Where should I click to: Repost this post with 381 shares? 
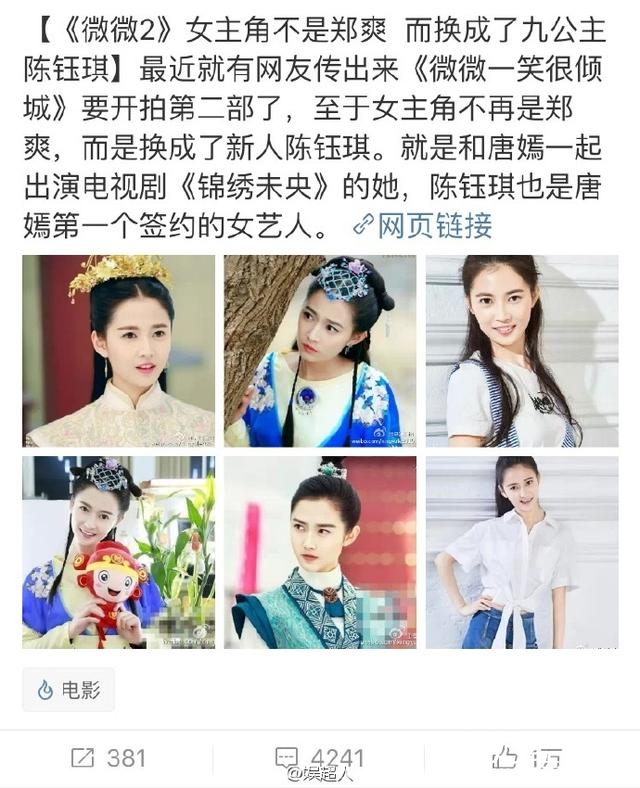tap(106, 758)
